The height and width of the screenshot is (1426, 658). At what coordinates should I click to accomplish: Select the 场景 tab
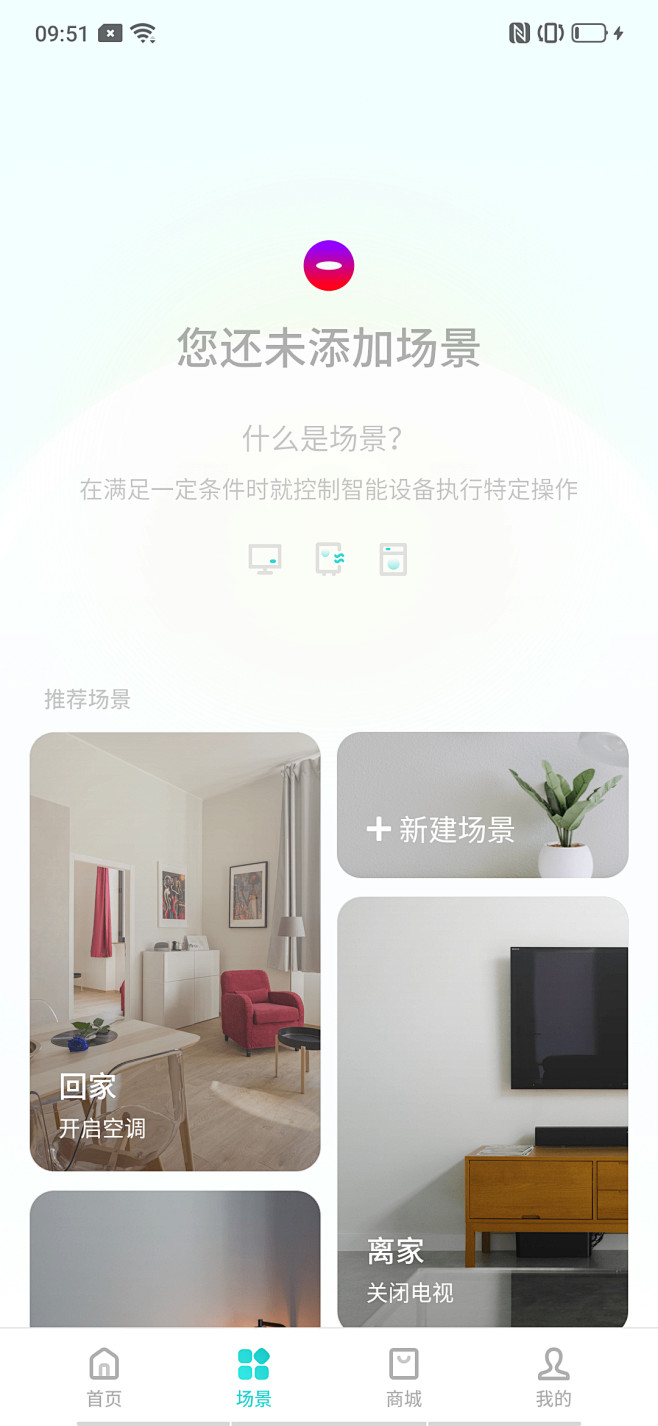(x=254, y=1377)
